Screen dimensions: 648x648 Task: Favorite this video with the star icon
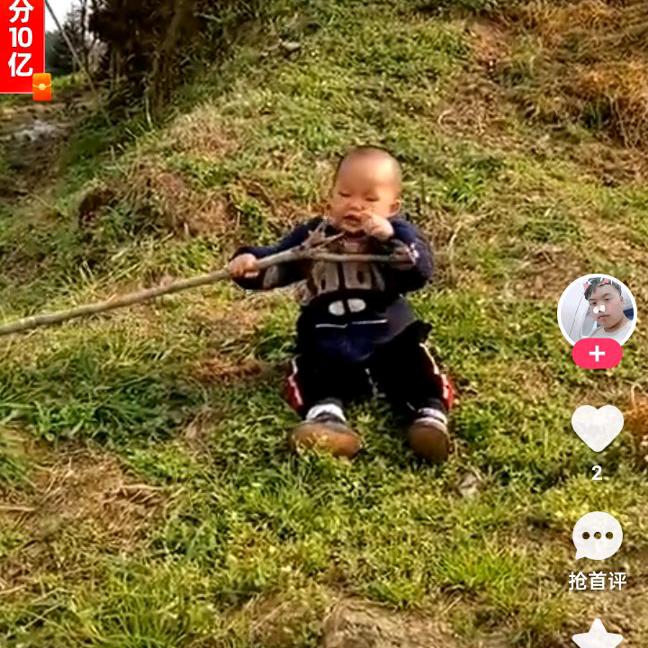[x=597, y=635]
